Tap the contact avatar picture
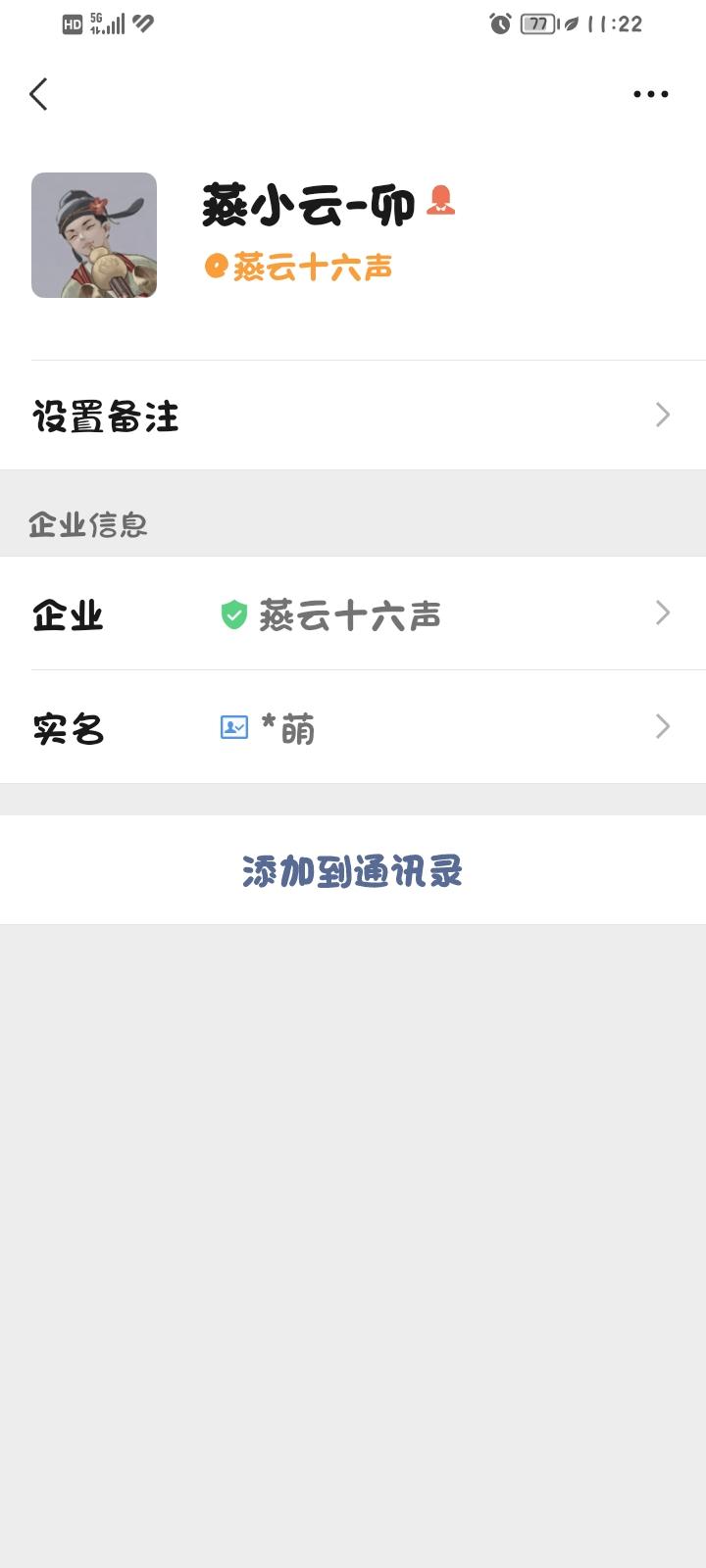Viewport: 706px width, 1568px height. [93, 234]
